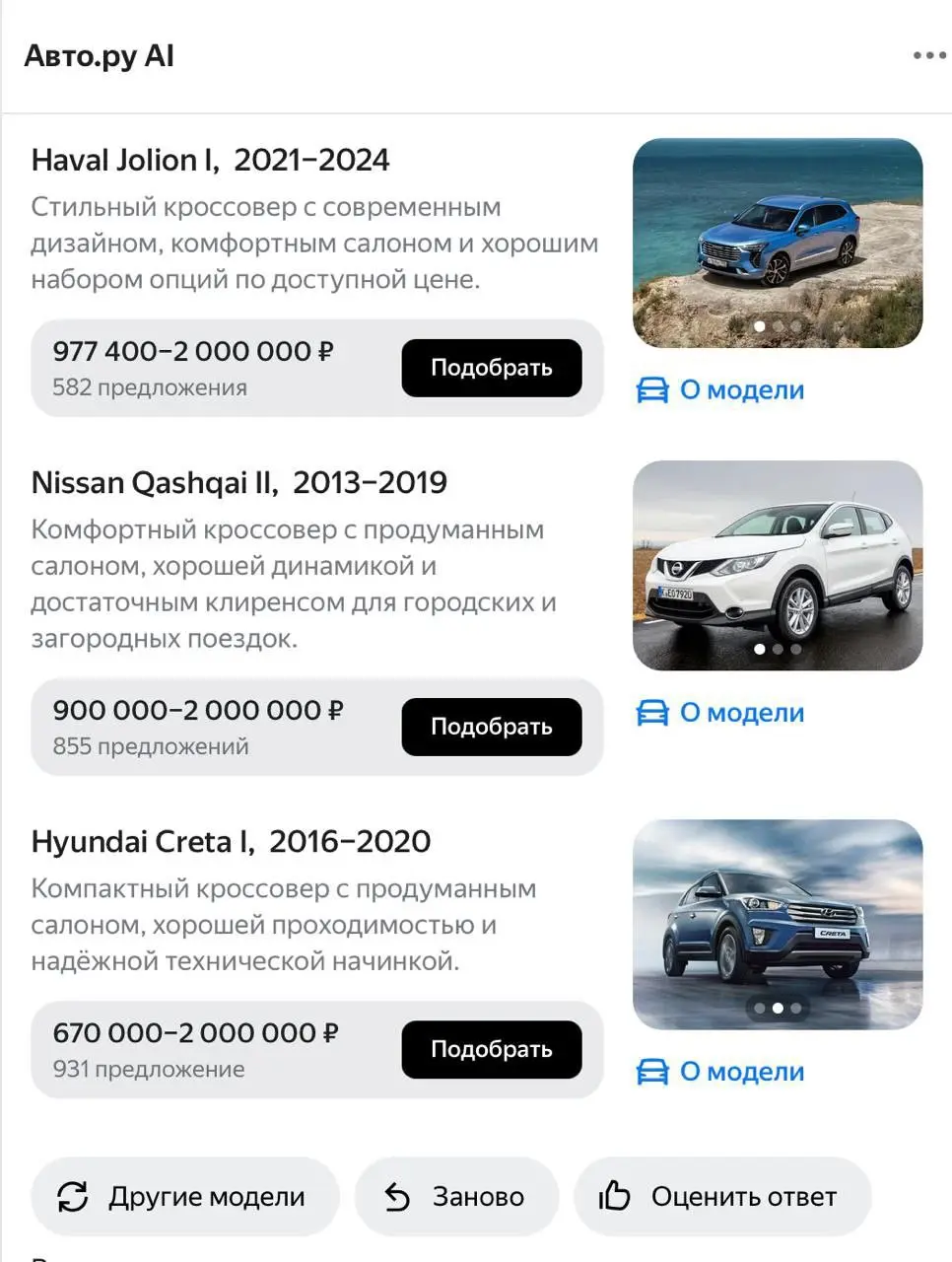Expand Nissan Qashqai offers with 'Подобрать'
Screen dimensions: 952x1262
491,728
